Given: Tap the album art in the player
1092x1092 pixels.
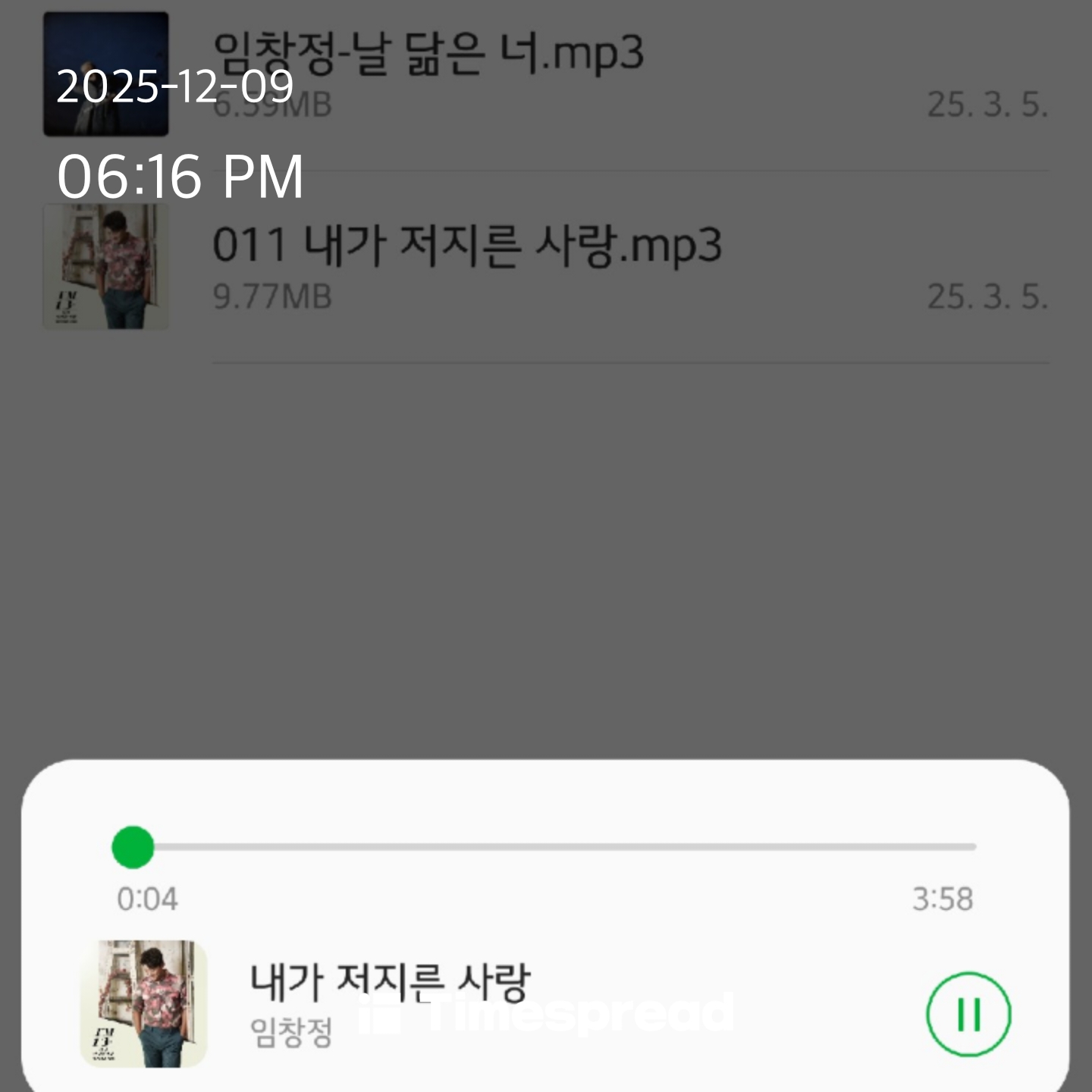Looking at the screenshot, I should pyautogui.click(x=143, y=1003).
